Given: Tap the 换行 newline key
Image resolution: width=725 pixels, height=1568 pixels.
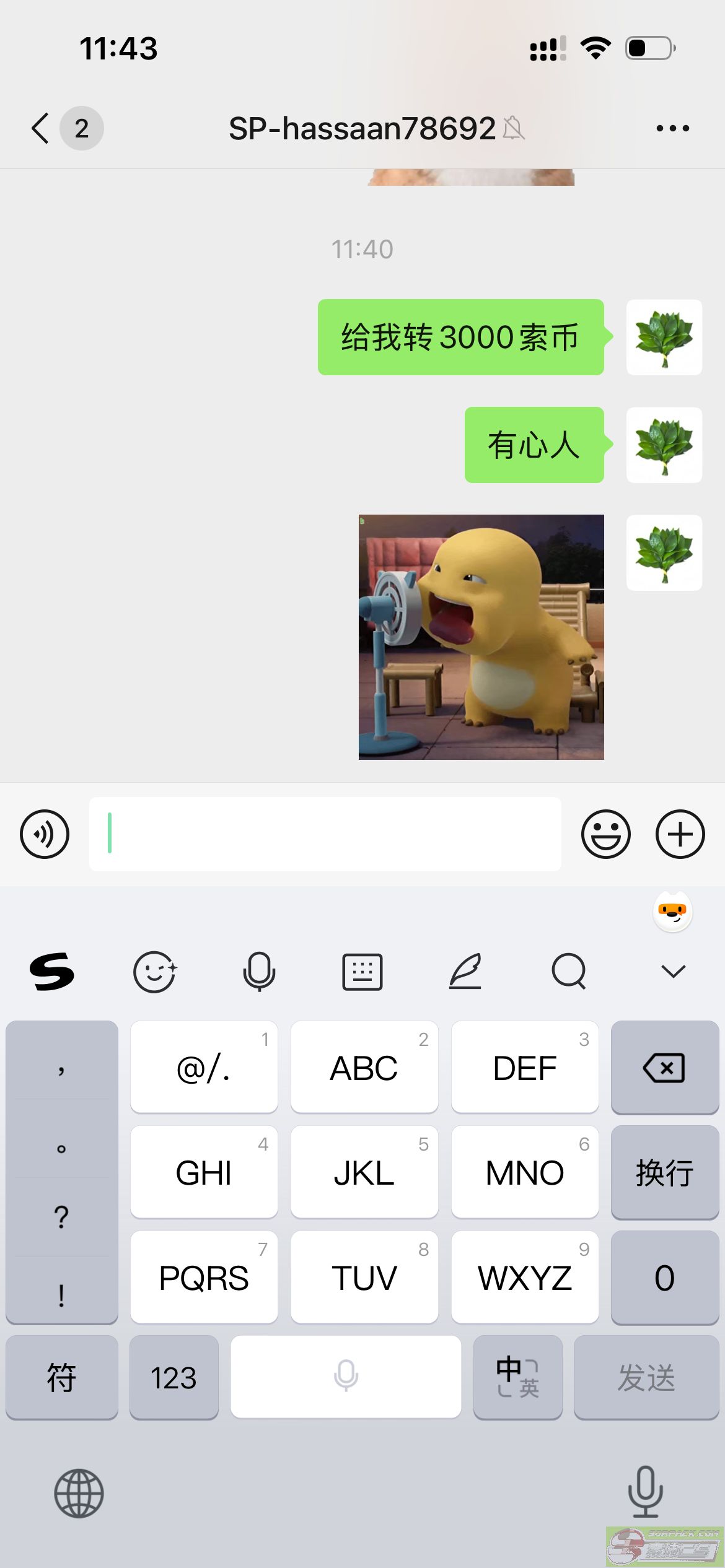Looking at the screenshot, I should pos(664,1172).
